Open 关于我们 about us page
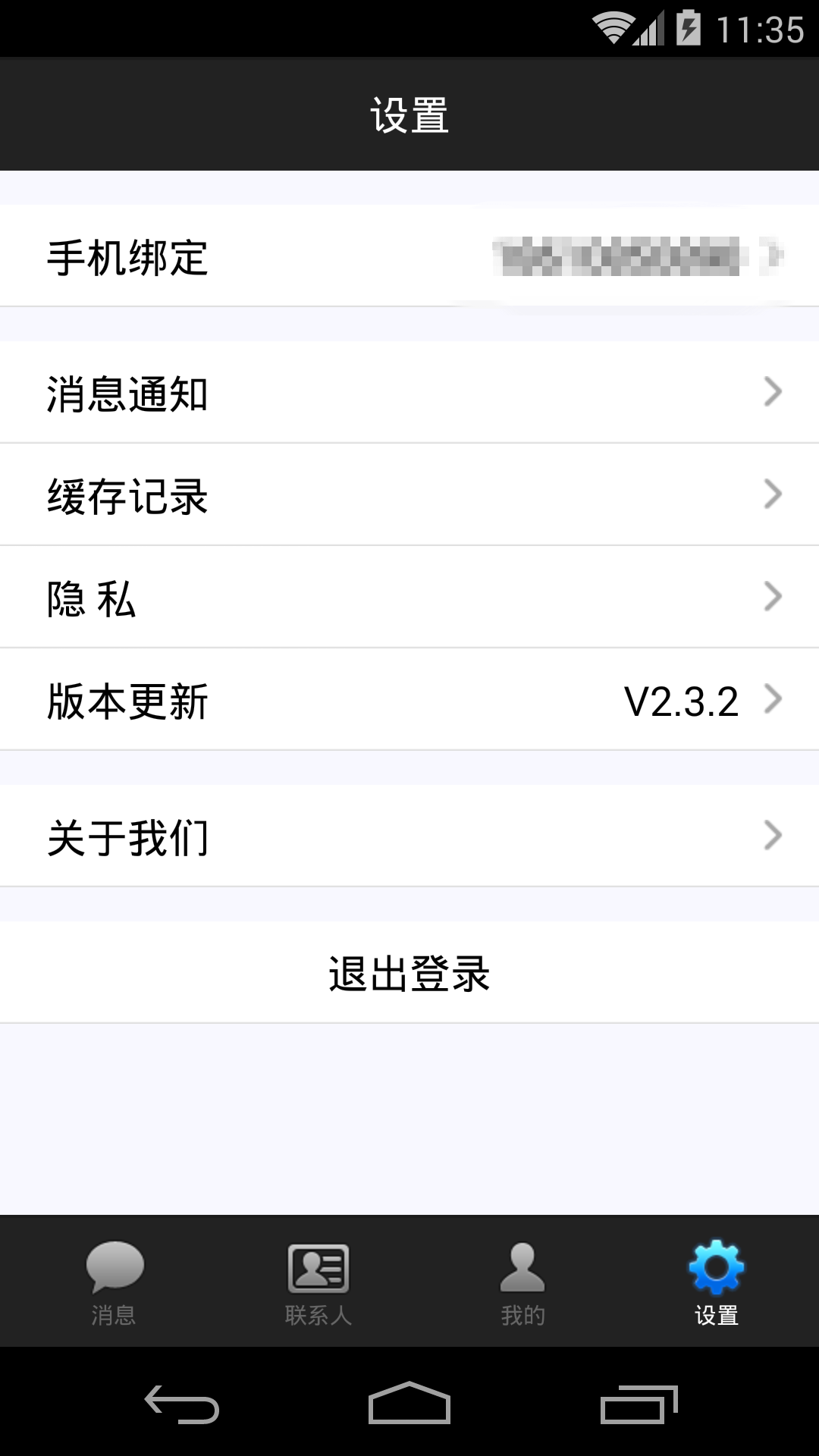Viewport: 819px width, 1456px height. (x=409, y=836)
